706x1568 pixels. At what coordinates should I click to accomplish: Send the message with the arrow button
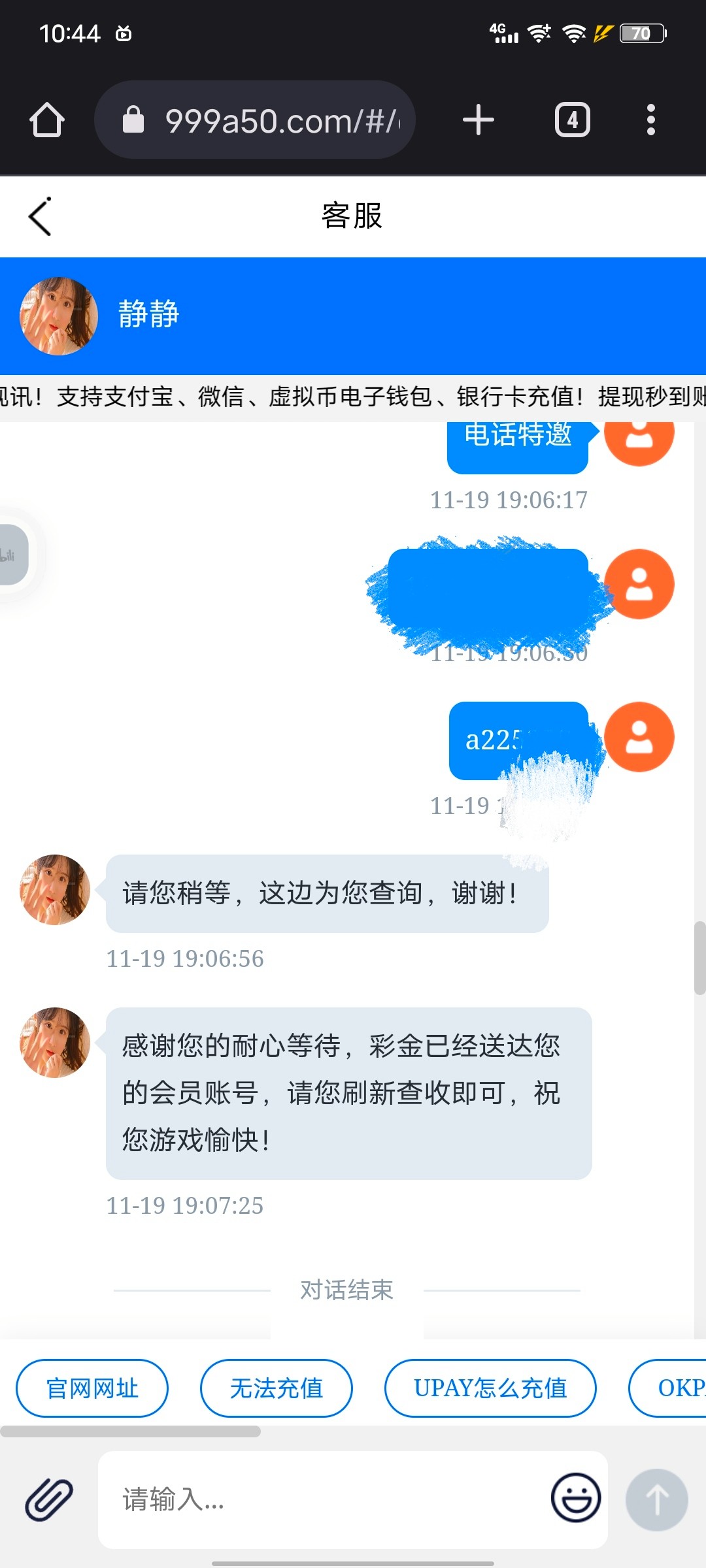(656, 1499)
